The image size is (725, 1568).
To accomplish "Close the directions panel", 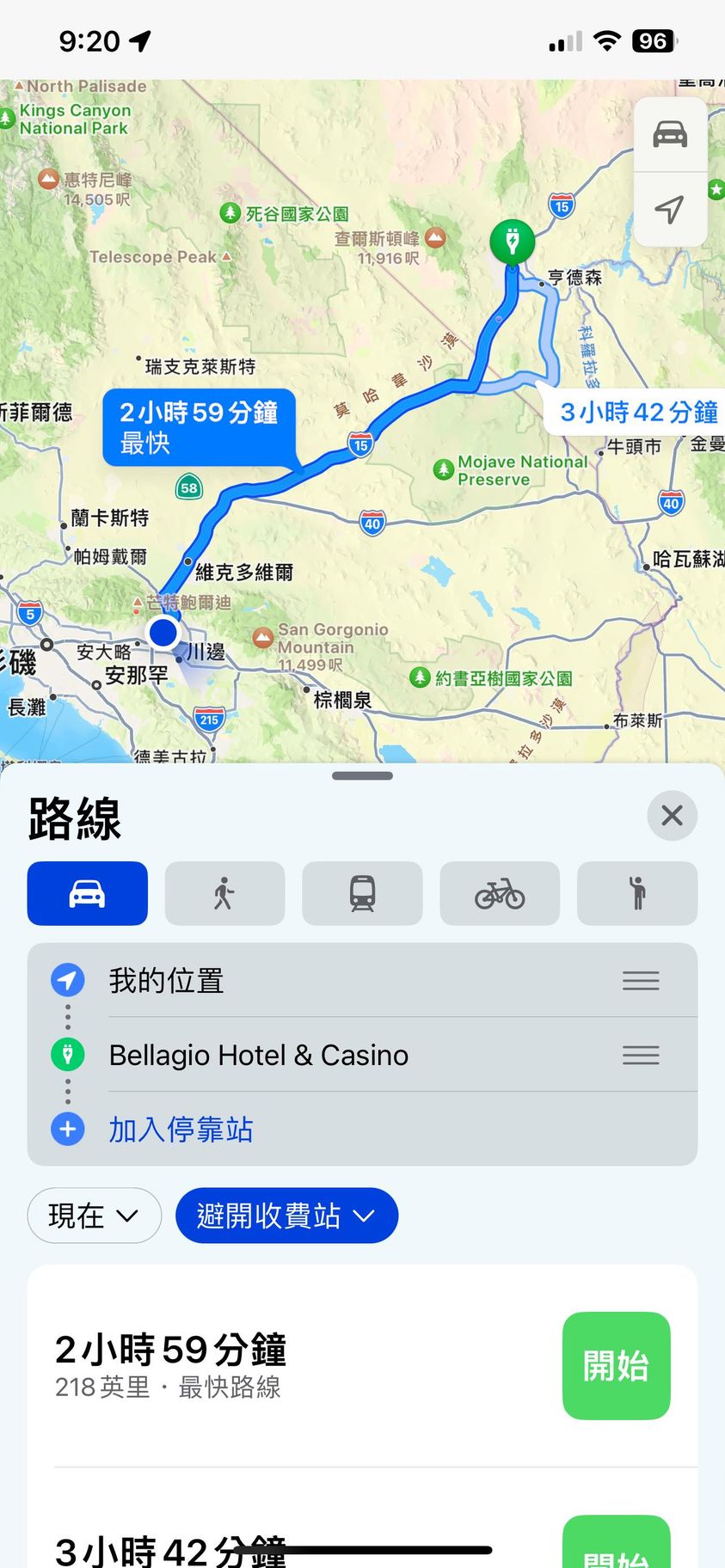I will (672, 815).
